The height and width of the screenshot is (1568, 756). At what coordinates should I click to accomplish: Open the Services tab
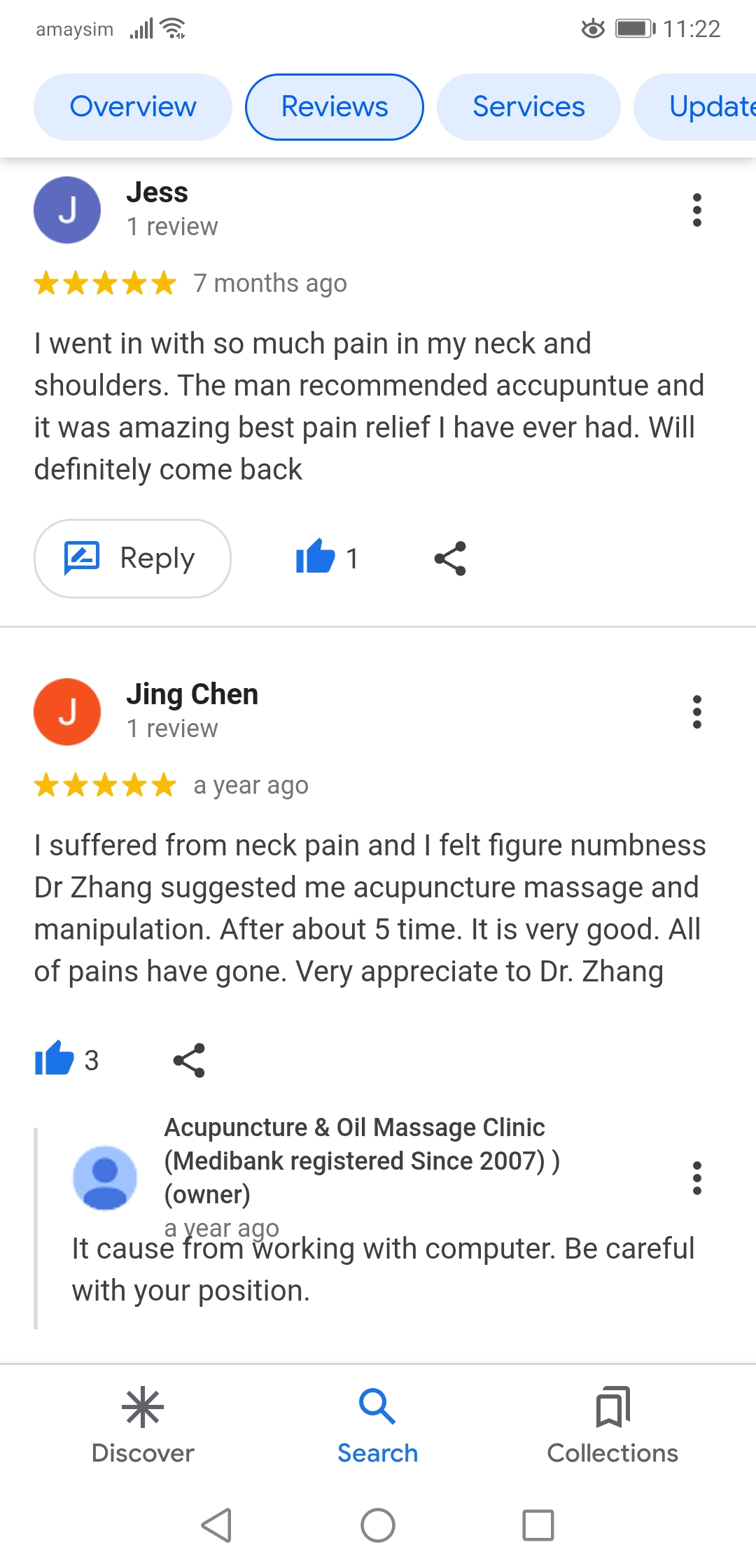click(x=528, y=107)
